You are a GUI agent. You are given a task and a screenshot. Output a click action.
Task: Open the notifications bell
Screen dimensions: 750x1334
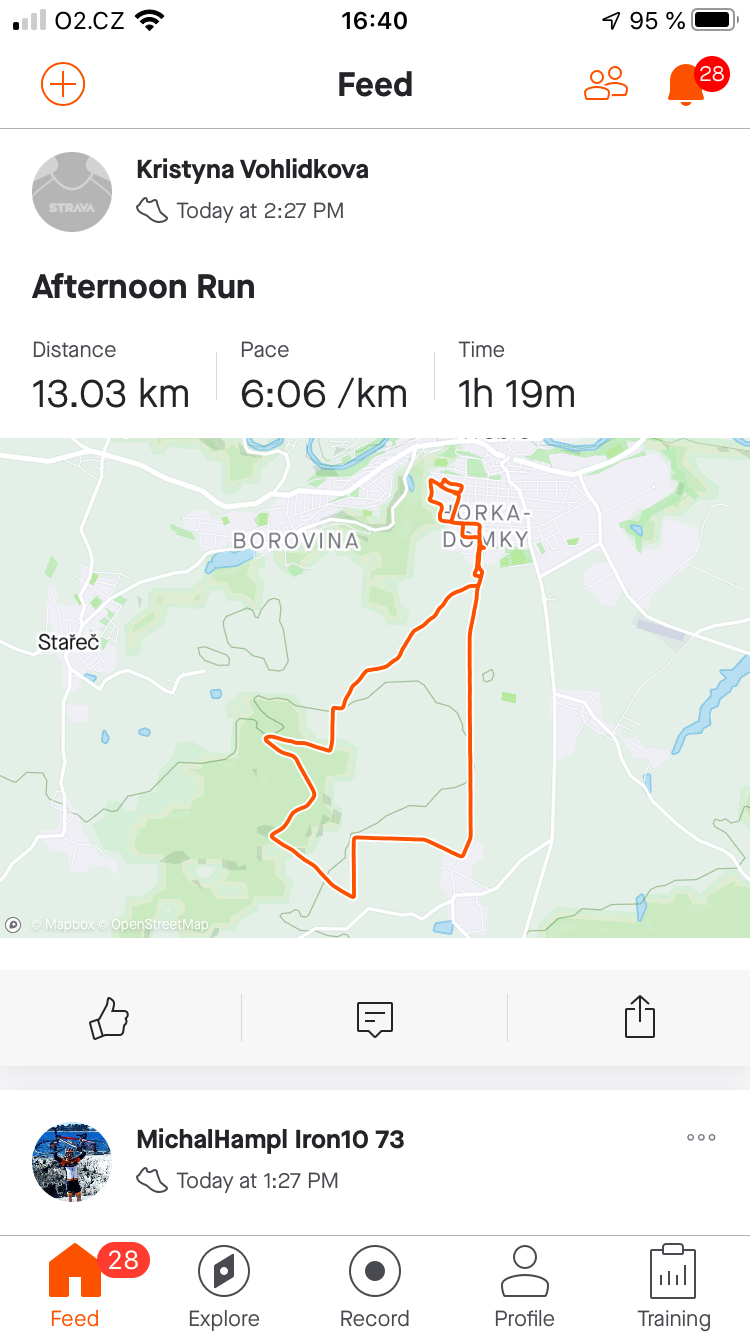686,84
